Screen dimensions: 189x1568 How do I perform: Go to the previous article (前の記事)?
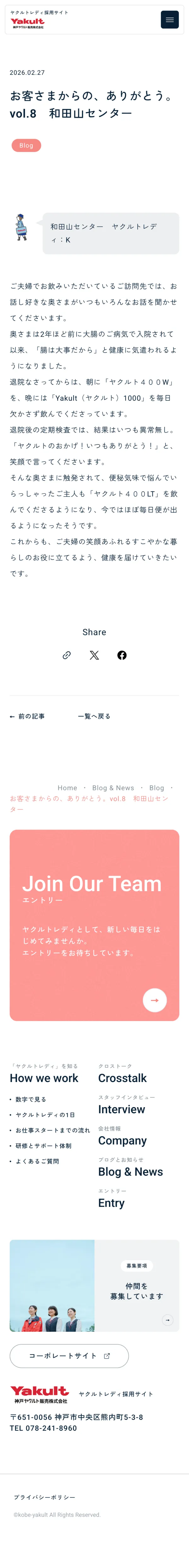pos(27,717)
